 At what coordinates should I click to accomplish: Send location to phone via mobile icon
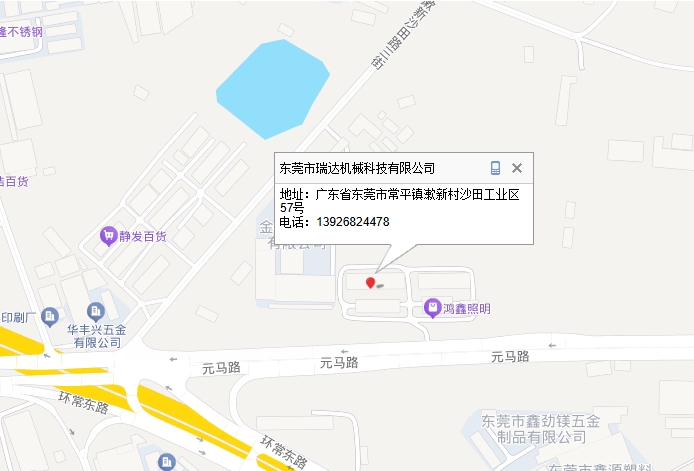tap(495, 168)
